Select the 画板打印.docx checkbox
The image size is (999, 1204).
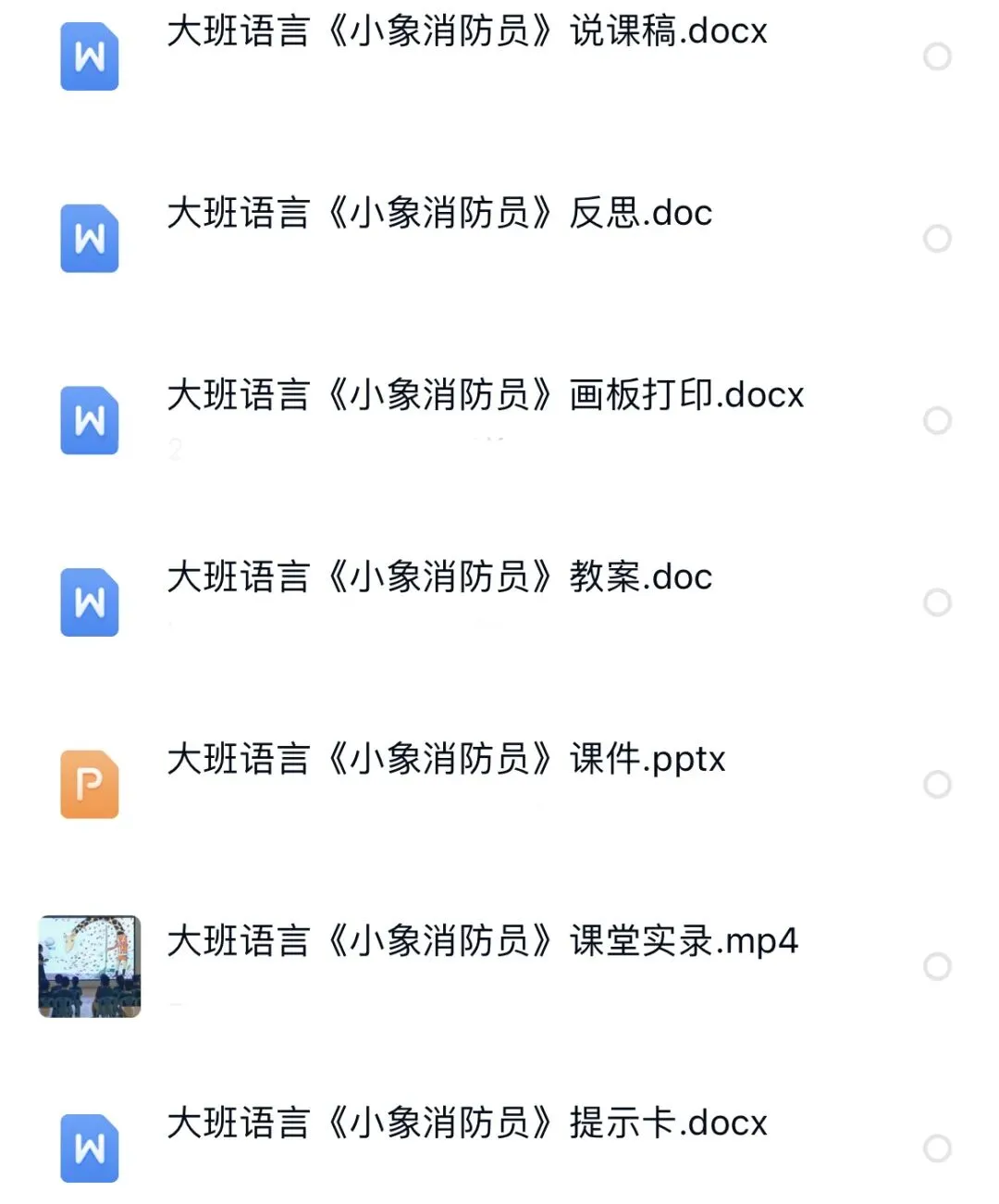point(937,420)
